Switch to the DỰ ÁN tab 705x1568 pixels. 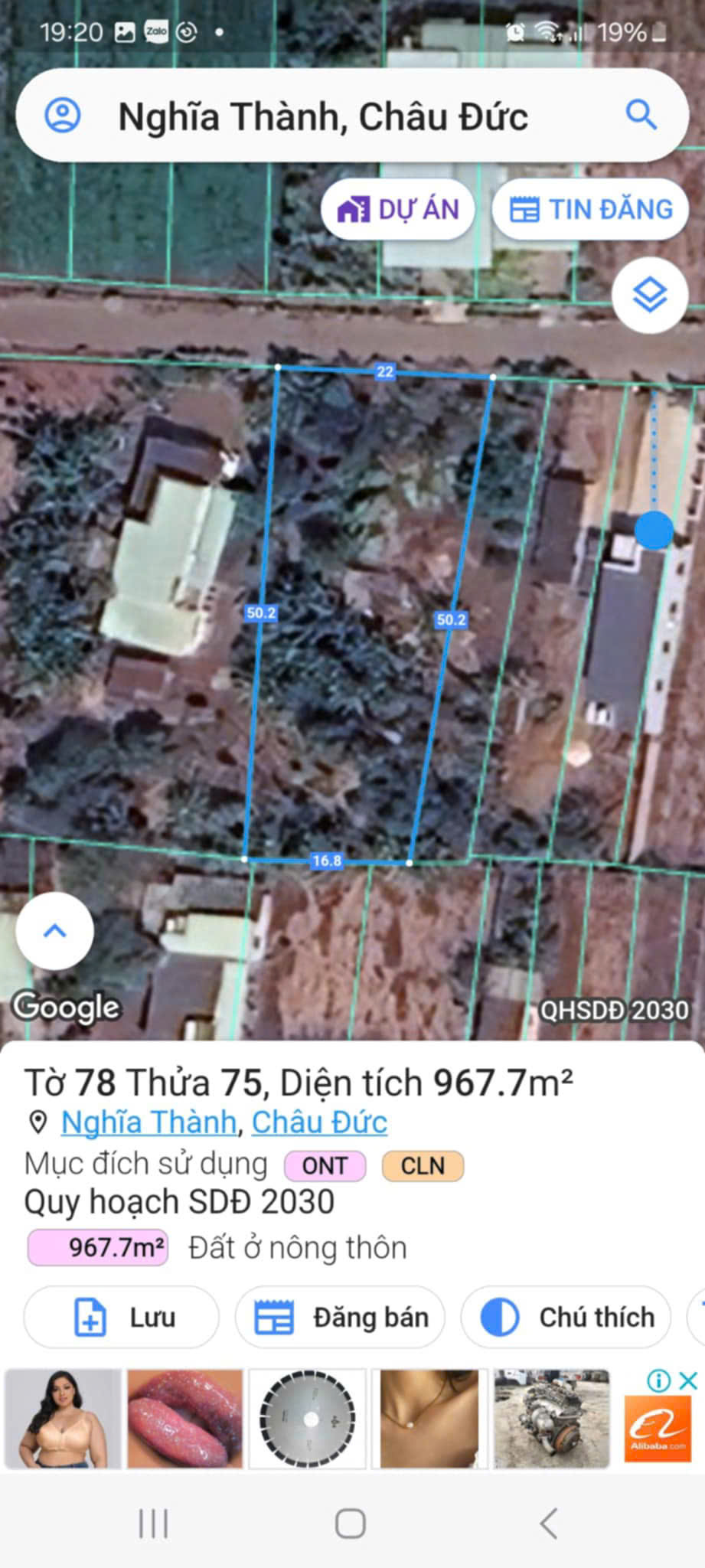pyautogui.click(x=399, y=209)
